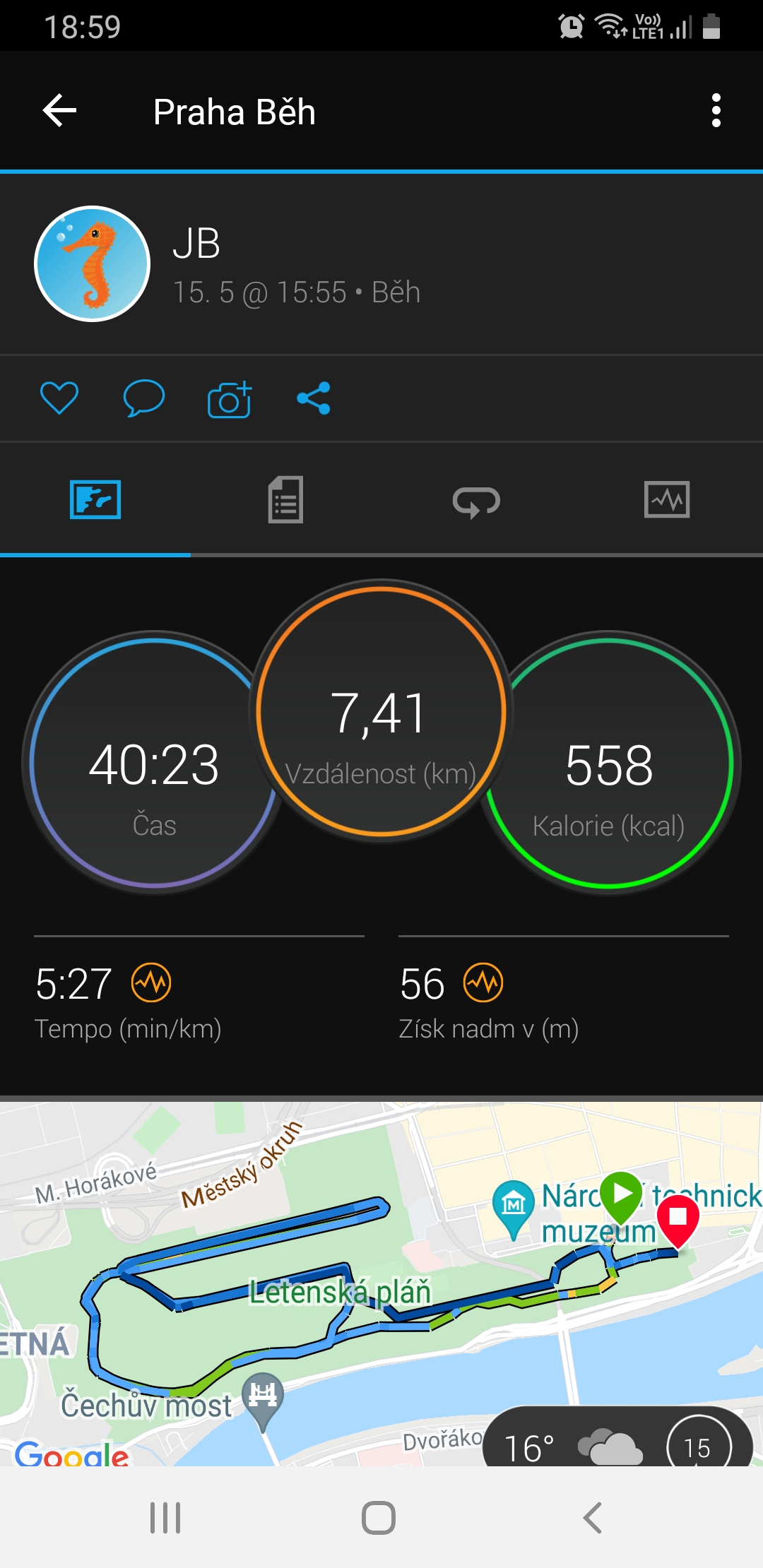Add a photo to the activity
Image resolution: width=763 pixels, height=1568 pixels.
[x=230, y=399]
